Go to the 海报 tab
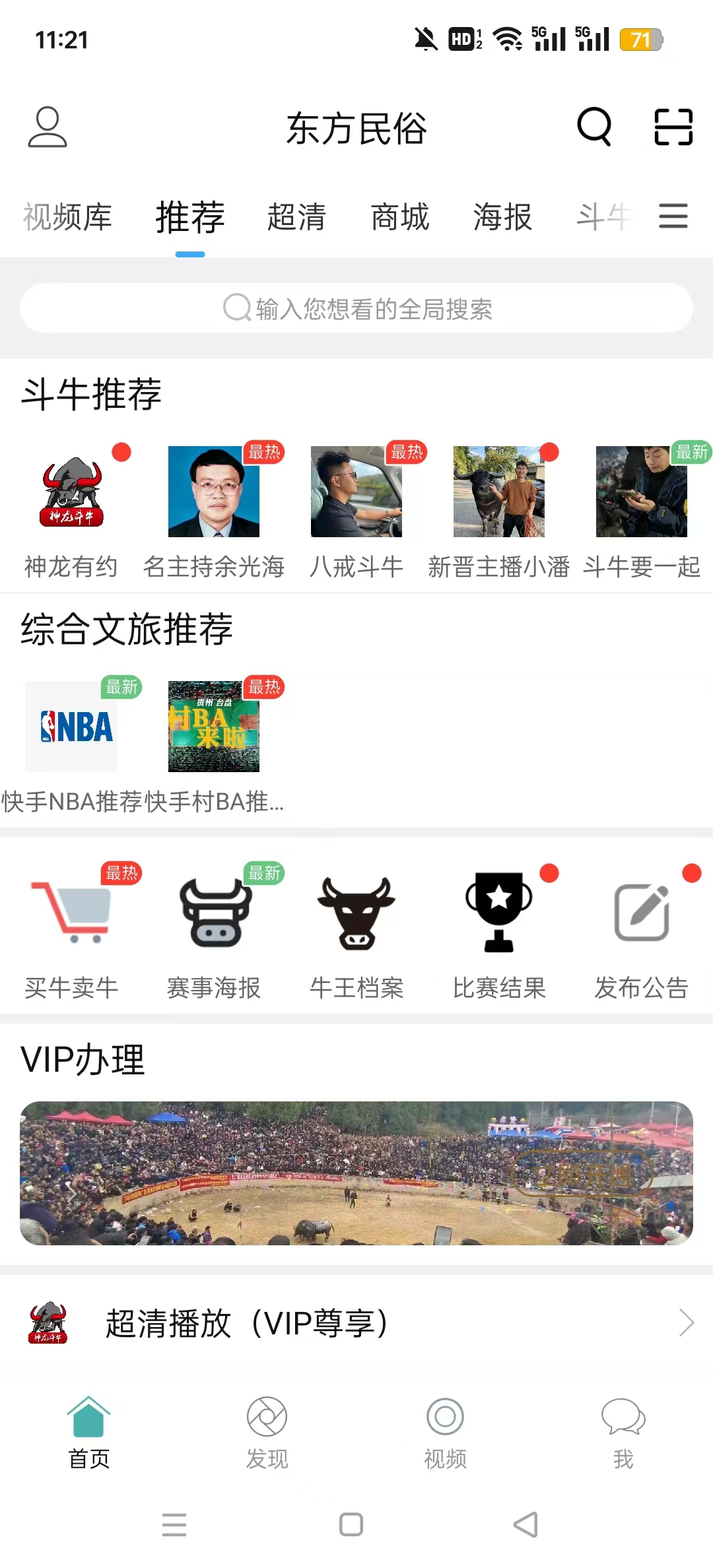The width and height of the screenshot is (713, 1568). point(502,217)
